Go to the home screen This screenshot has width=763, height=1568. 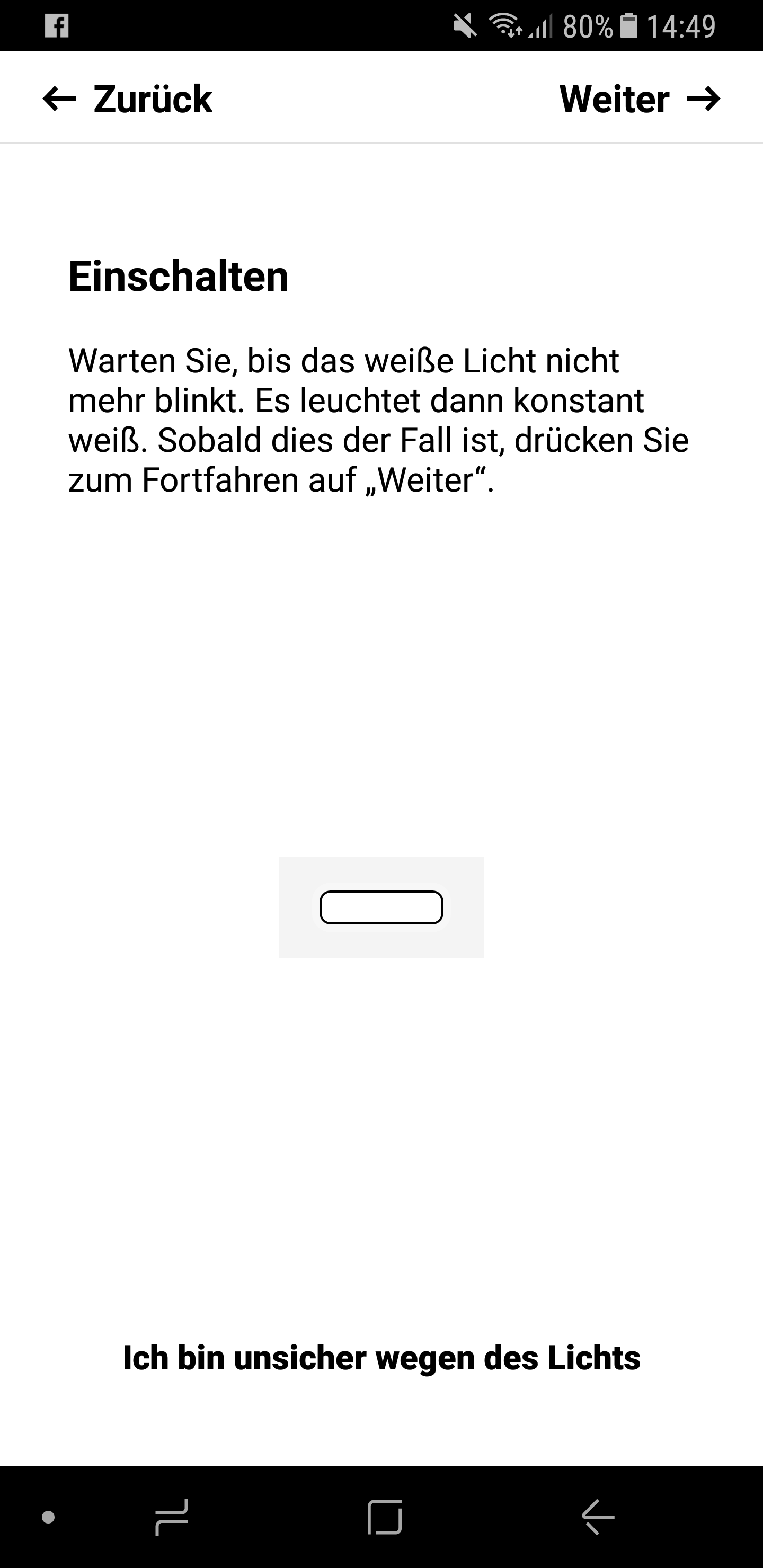pos(385,1517)
